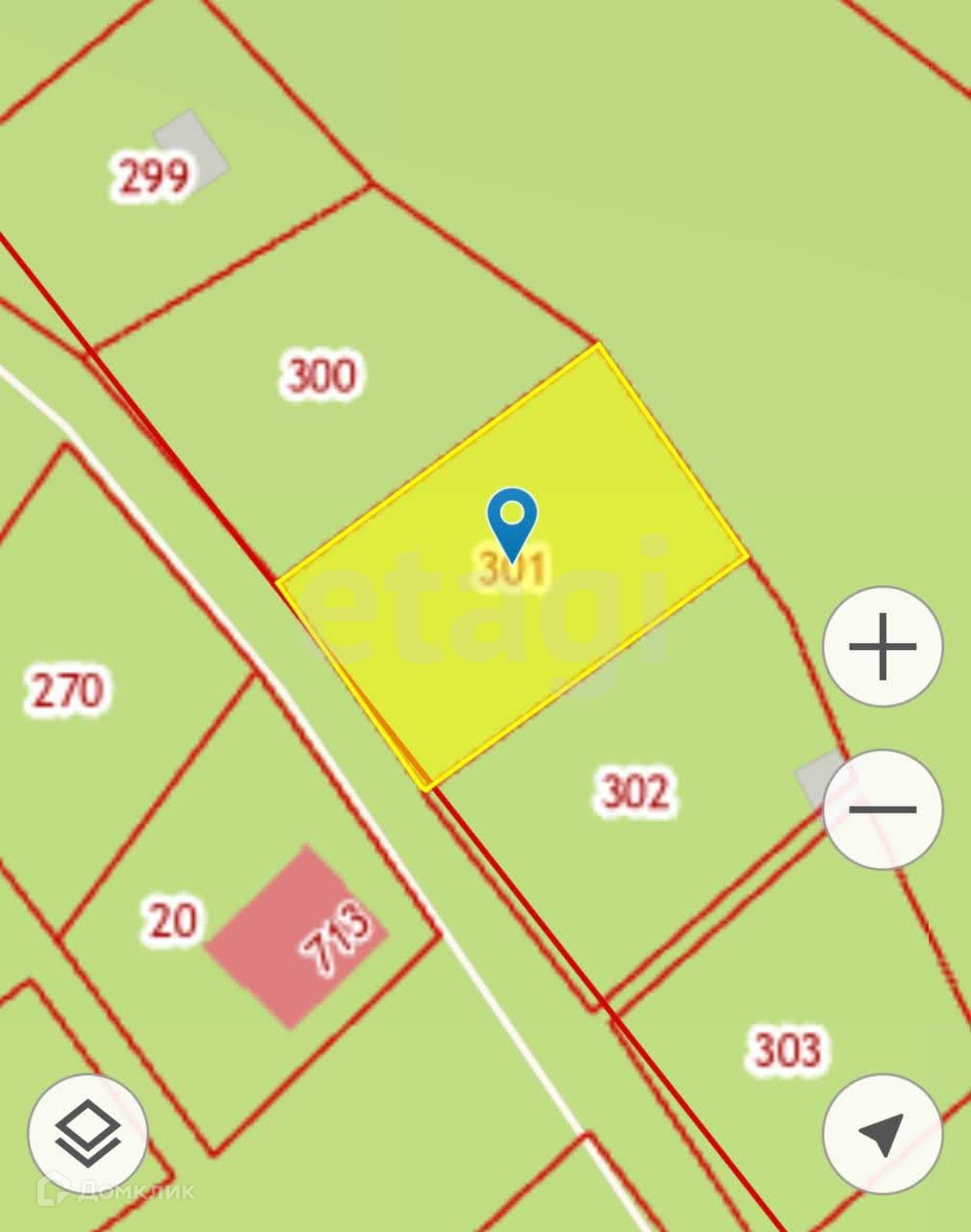Center the map on my location
Image resolution: width=971 pixels, height=1232 pixels.
882,1134
